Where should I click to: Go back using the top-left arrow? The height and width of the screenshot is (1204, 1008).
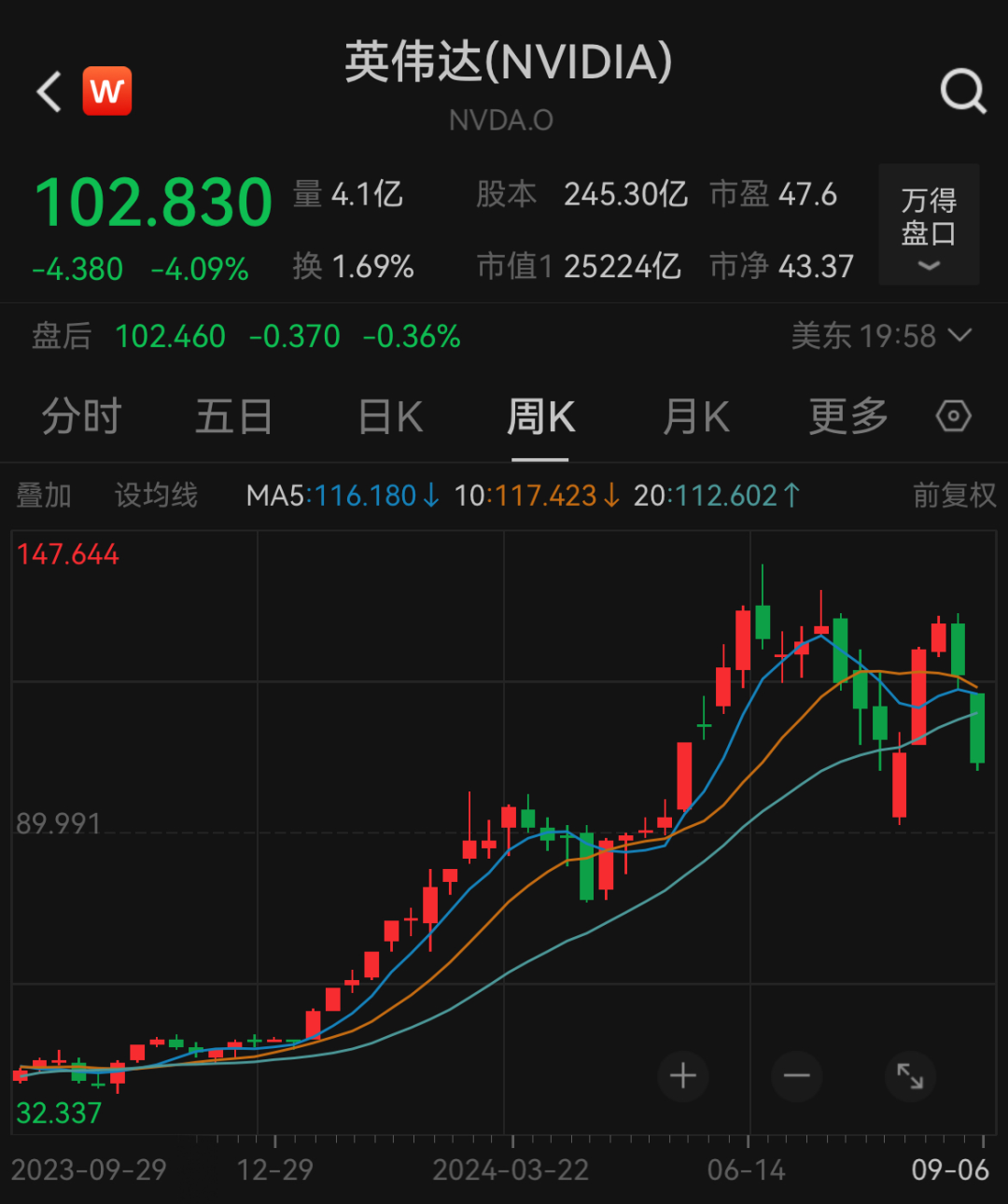coord(49,91)
